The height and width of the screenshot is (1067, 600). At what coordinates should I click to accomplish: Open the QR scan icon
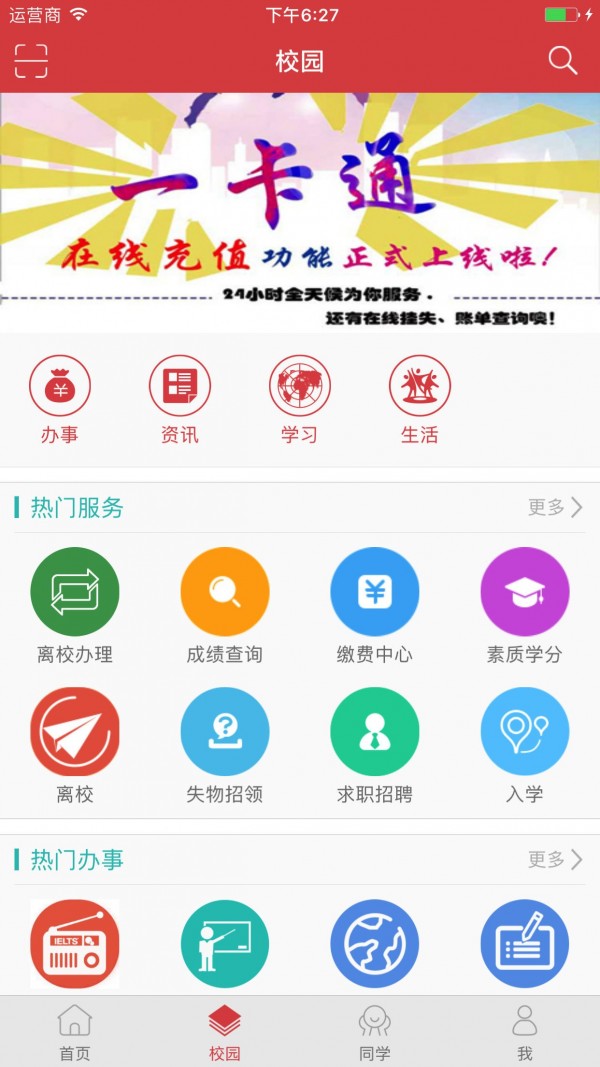pyautogui.click(x=31, y=61)
